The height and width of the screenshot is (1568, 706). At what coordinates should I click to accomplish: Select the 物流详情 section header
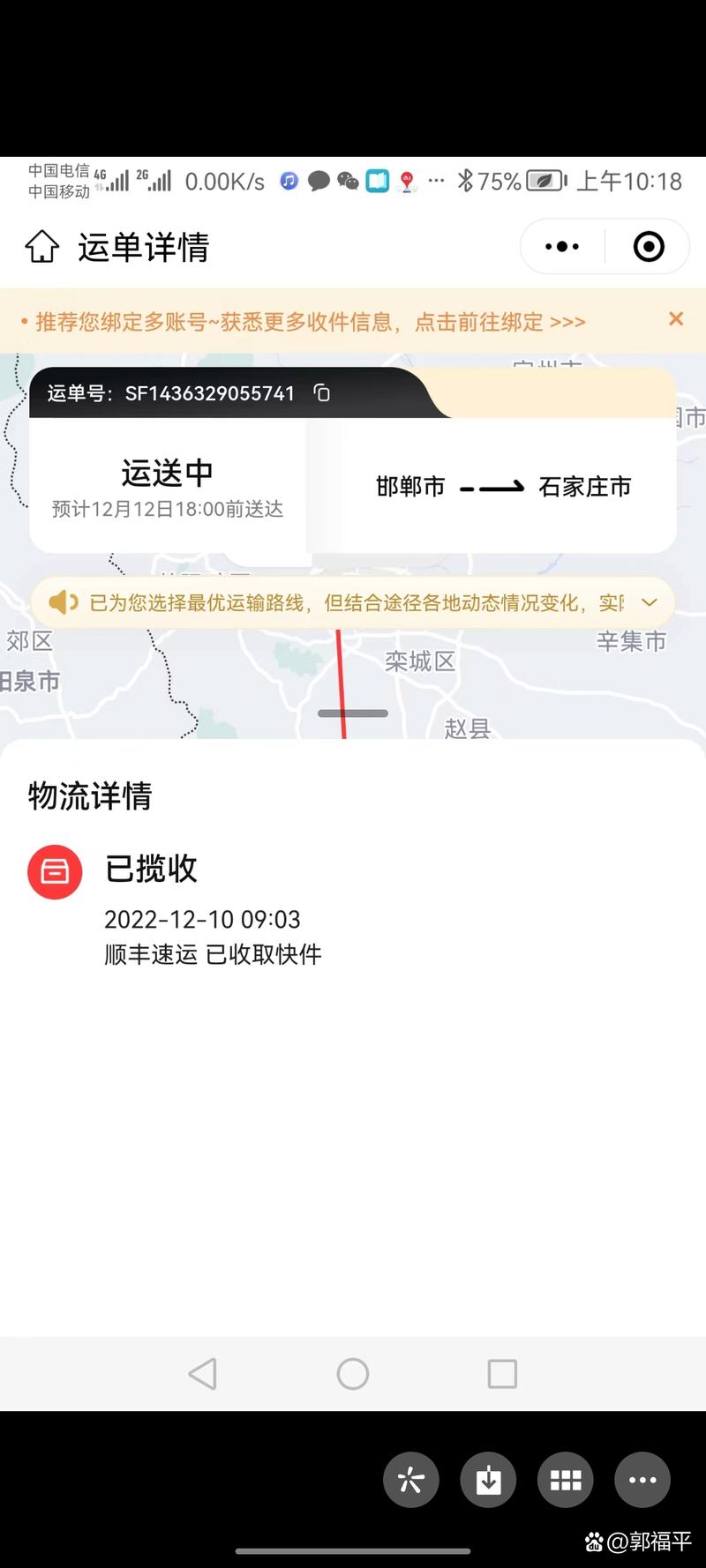(89, 796)
